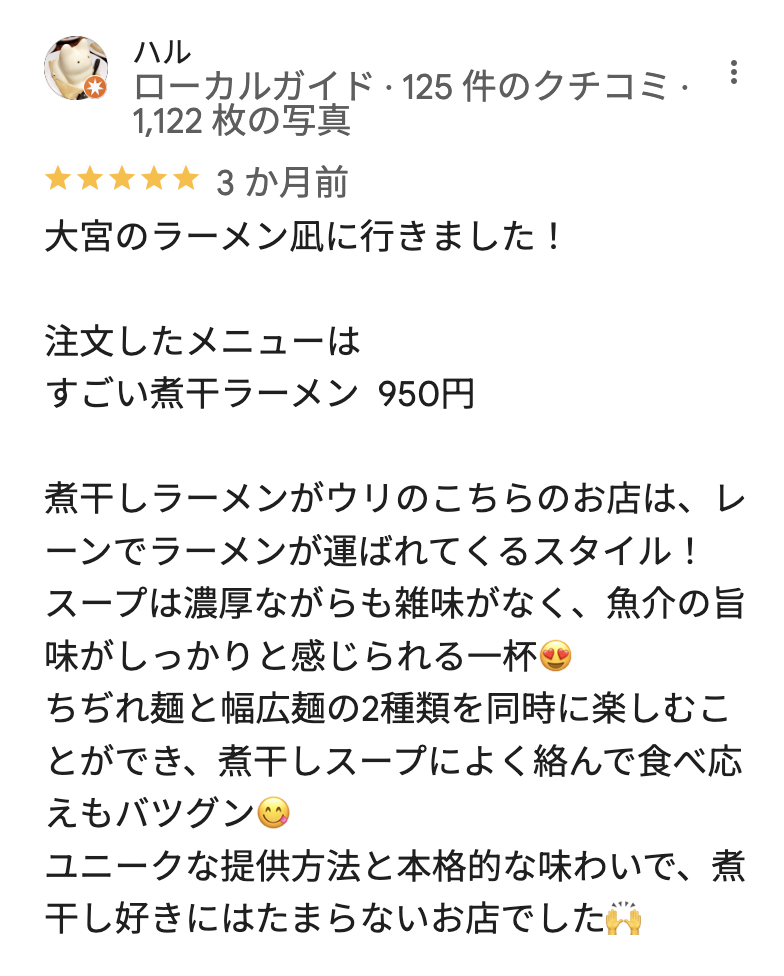Screen dimensions: 784x976
Task: Open the overflow menu for ハル's review
Action: [734, 73]
